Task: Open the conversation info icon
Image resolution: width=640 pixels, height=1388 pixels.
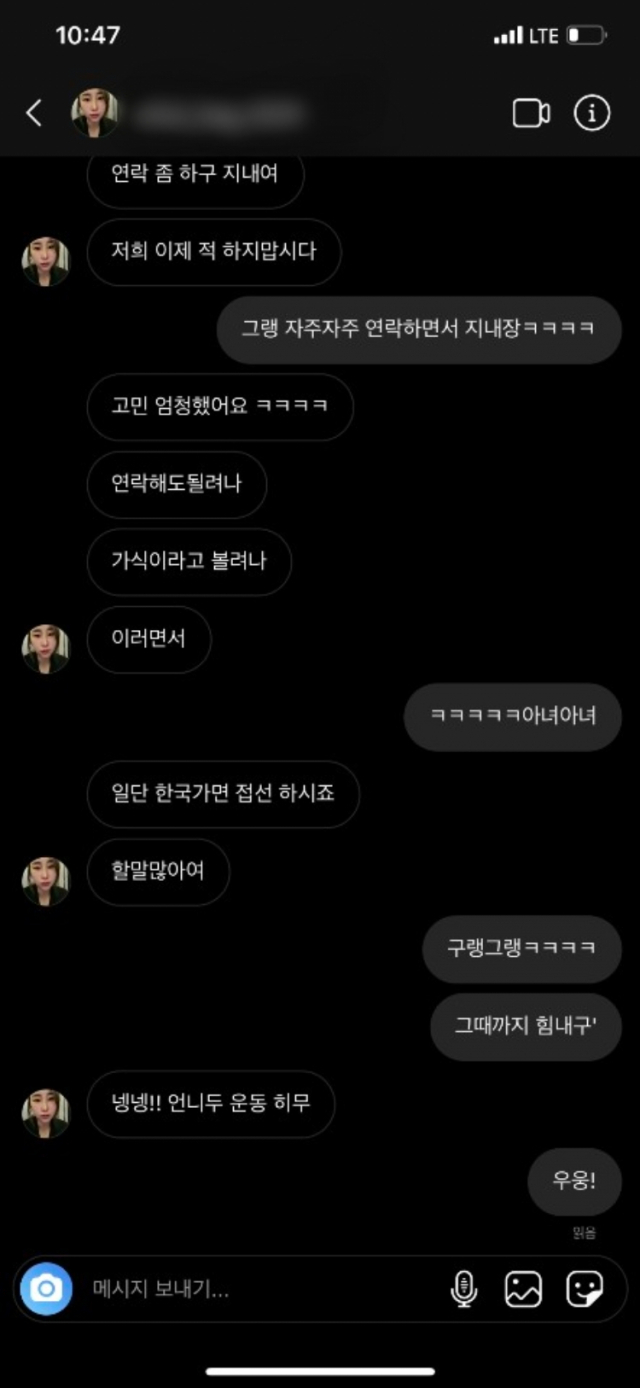Action: pyautogui.click(x=591, y=113)
